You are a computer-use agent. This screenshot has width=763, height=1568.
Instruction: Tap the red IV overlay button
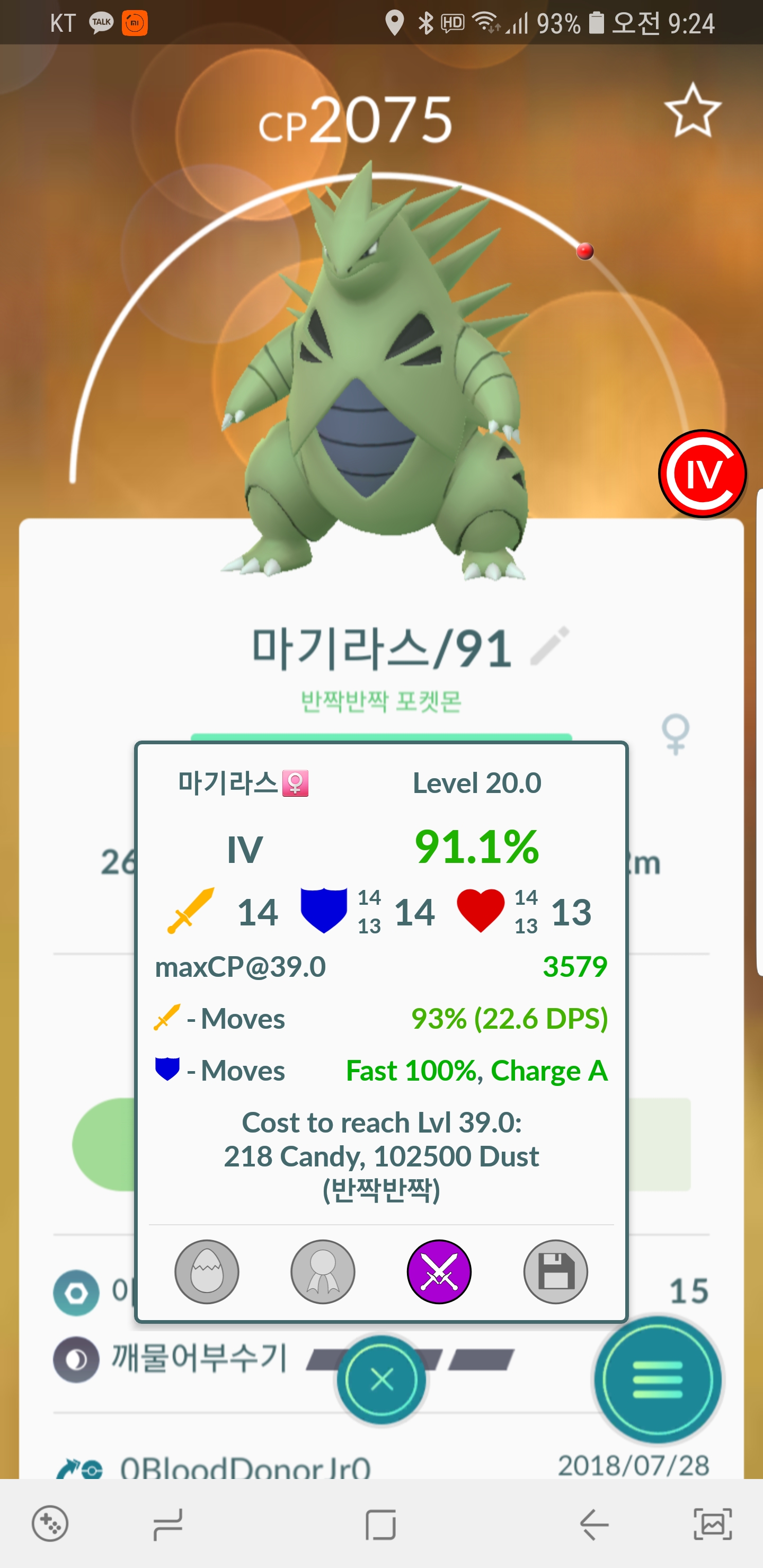click(703, 474)
